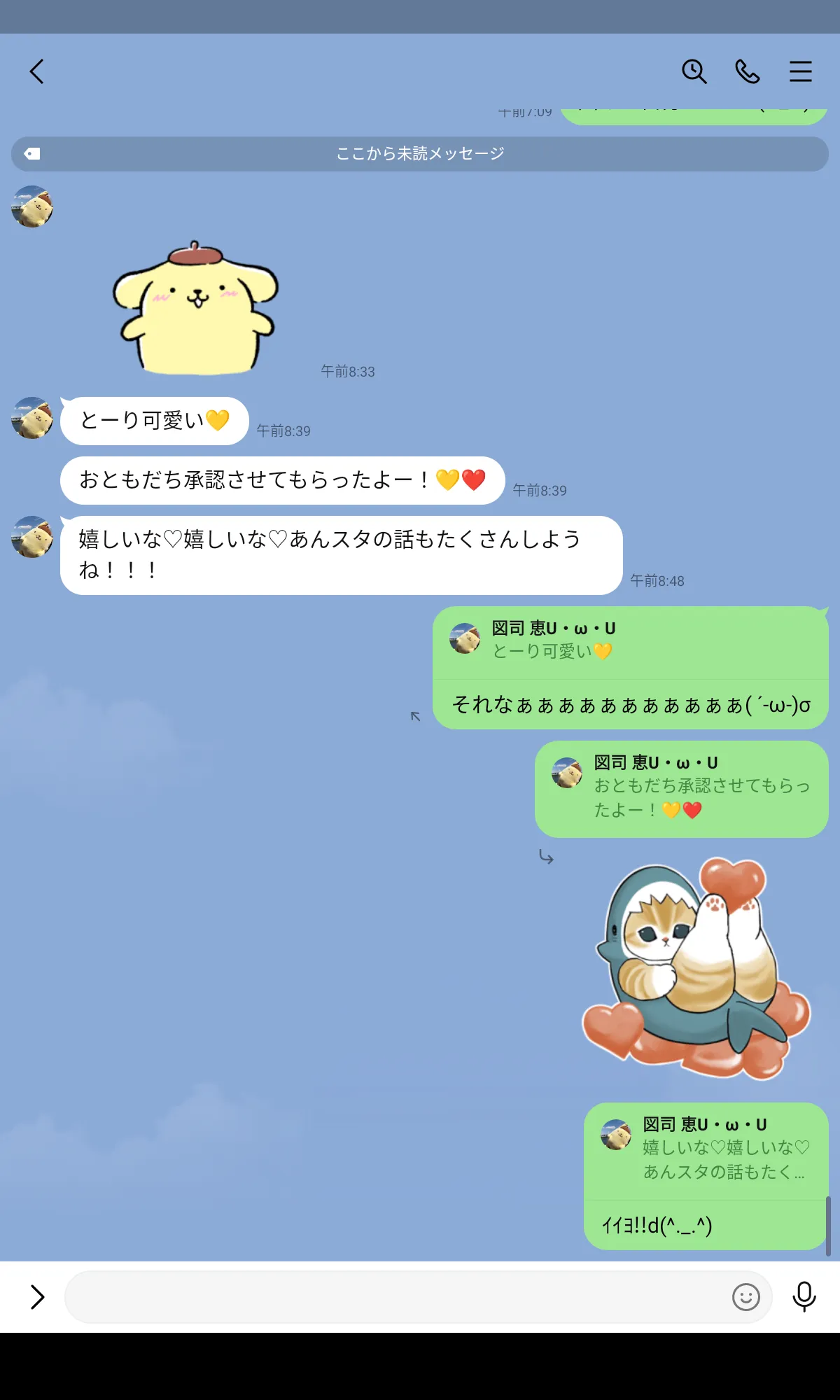The image size is (840, 1400).
Task: Jump to quoted 'おともだち承認させてもらったよー' message
Action: [681, 789]
